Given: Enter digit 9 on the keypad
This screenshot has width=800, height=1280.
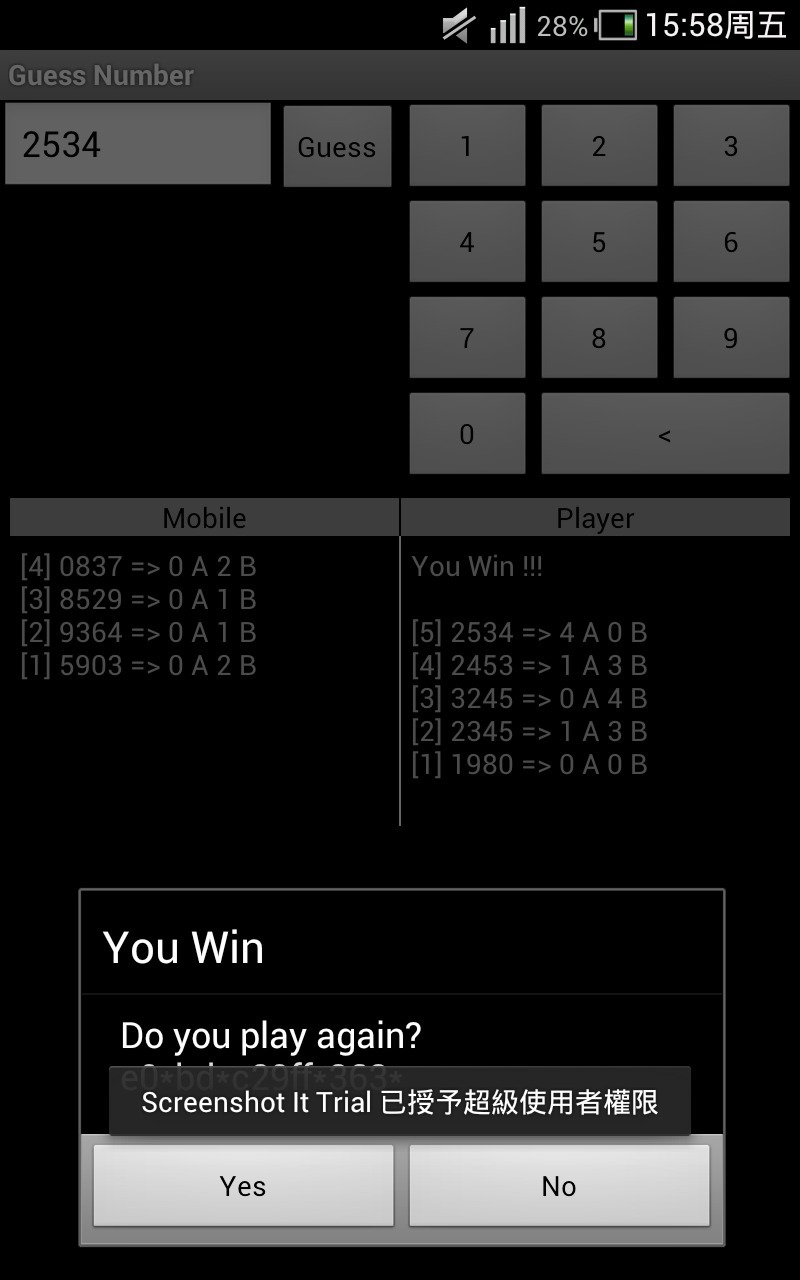Looking at the screenshot, I should tap(731, 338).
